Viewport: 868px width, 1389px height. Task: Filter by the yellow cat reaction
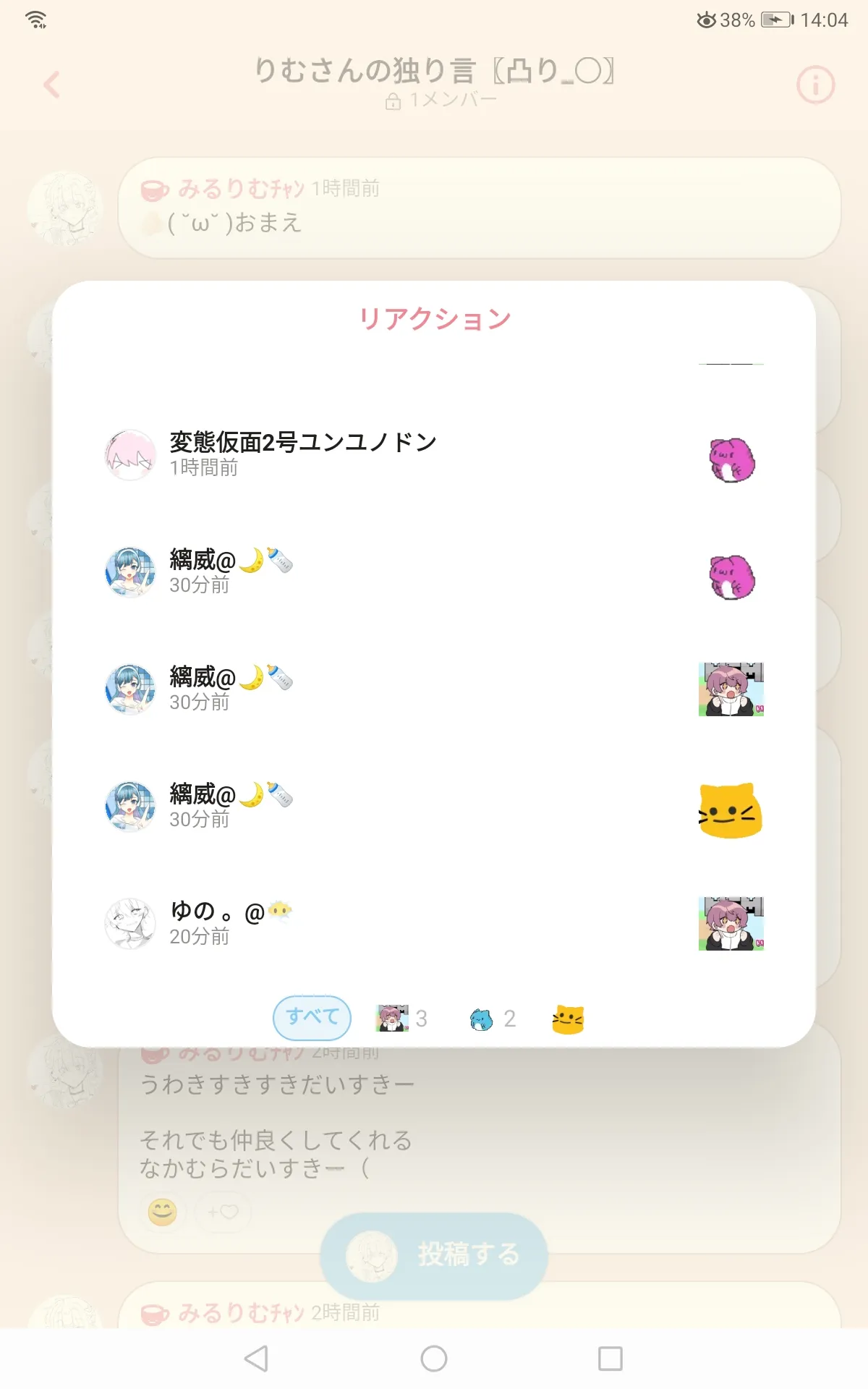click(x=568, y=1019)
